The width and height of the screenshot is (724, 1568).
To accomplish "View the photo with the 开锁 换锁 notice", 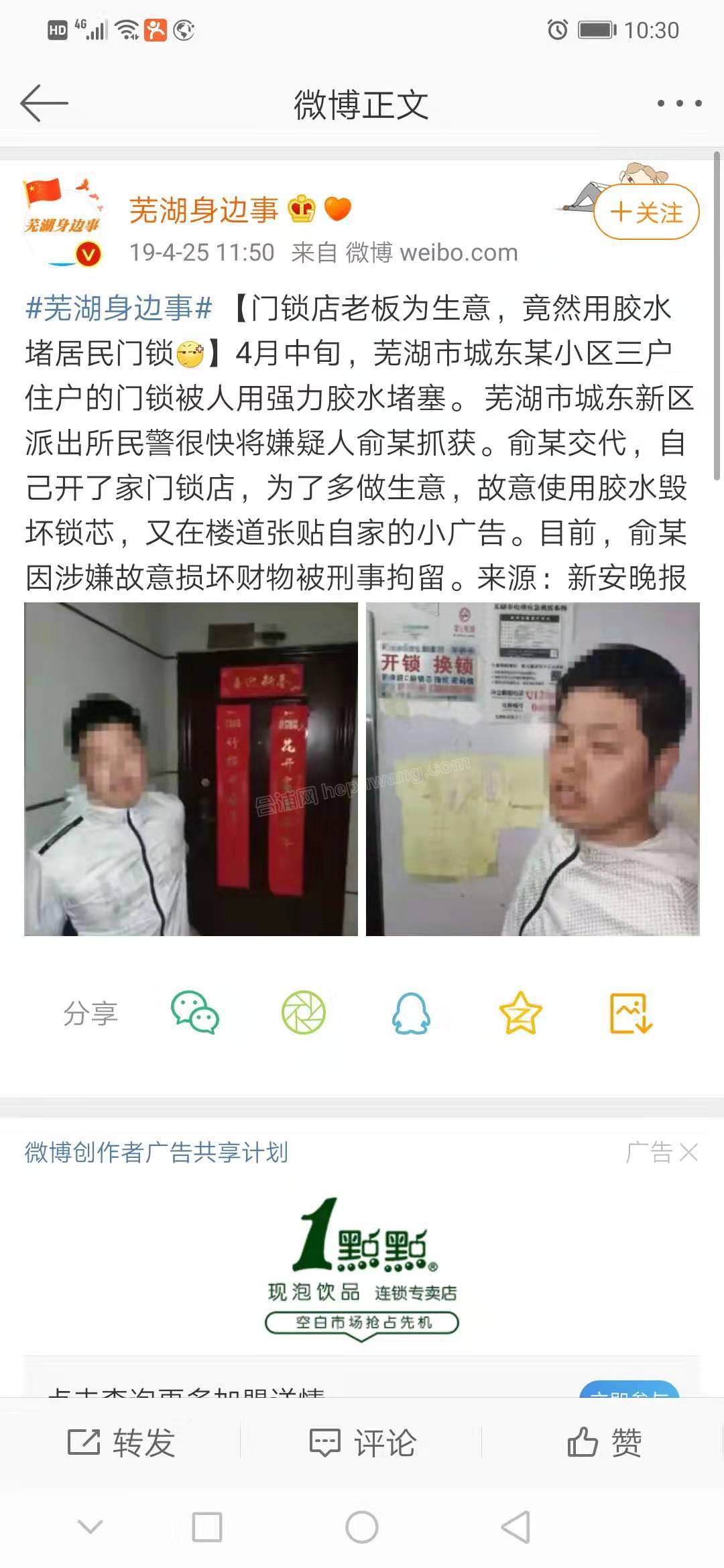I will 533,769.
